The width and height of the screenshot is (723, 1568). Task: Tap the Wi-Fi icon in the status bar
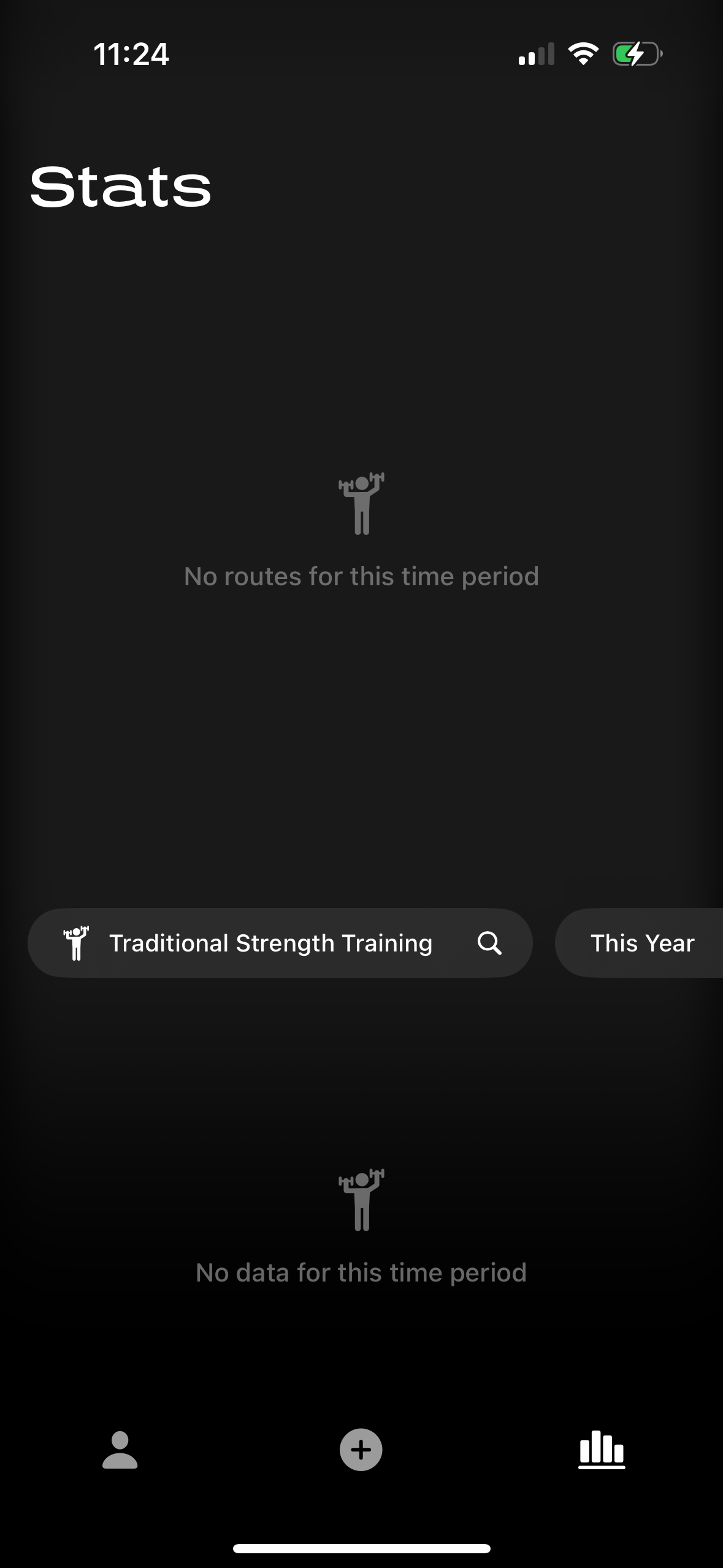click(583, 55)
